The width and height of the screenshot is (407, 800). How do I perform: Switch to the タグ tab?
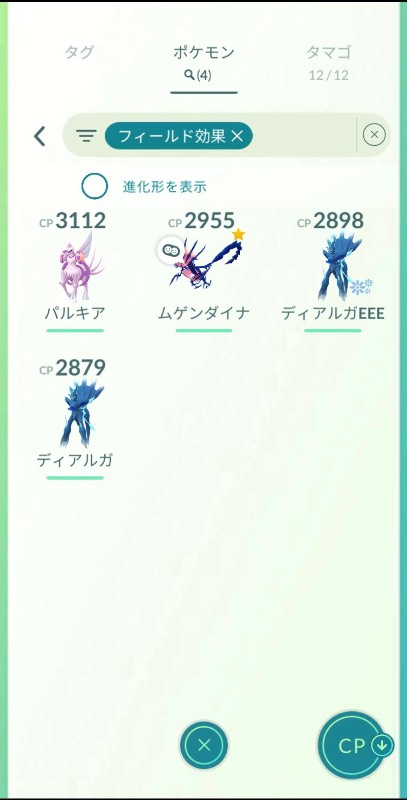click(79, 52)
